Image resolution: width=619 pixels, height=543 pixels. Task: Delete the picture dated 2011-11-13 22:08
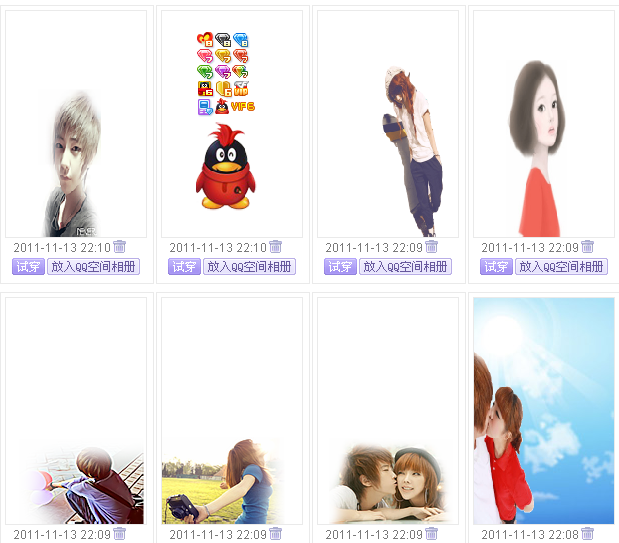pos(588,534)
